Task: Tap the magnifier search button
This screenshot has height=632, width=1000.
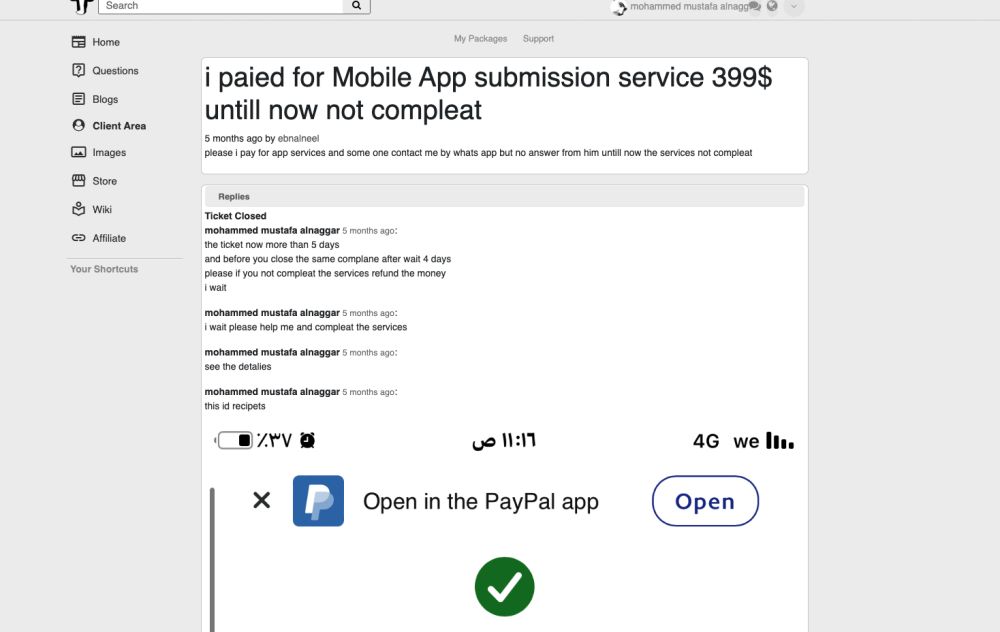Action: (x=357, y=6)
